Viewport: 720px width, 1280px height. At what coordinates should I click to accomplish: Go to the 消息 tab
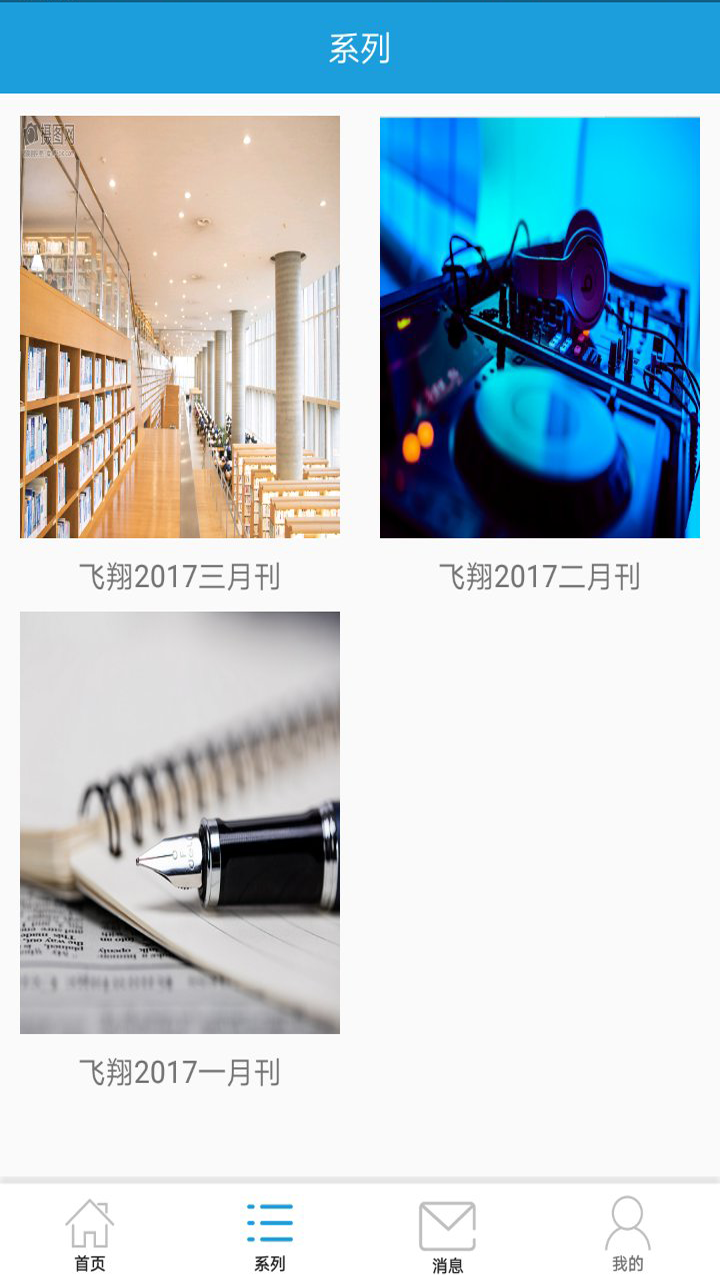point(448,1235)
